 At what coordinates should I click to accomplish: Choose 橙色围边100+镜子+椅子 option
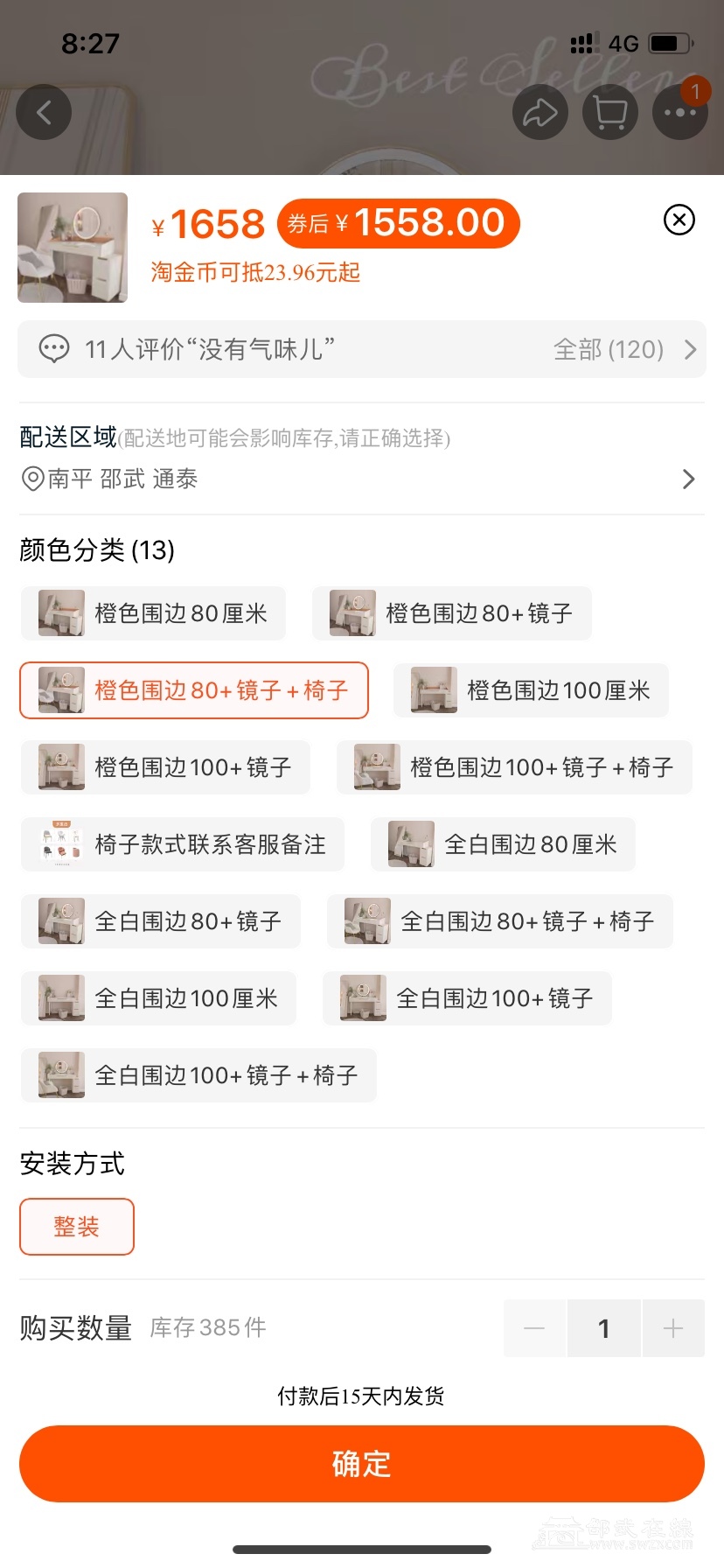tap(514, 767)
